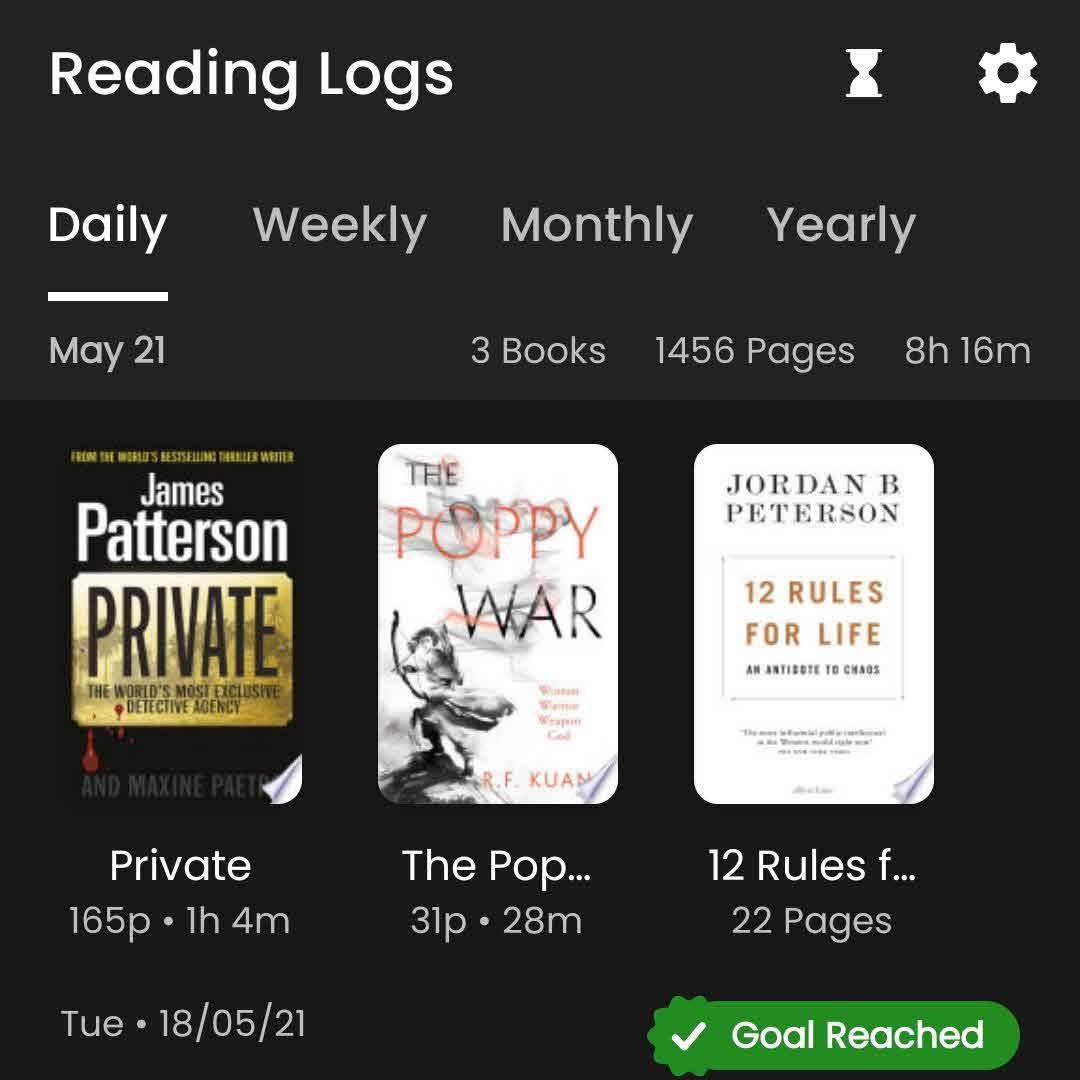Open the Private book log
Screen dimensions: 1080x1080
[x=181, y=625]
